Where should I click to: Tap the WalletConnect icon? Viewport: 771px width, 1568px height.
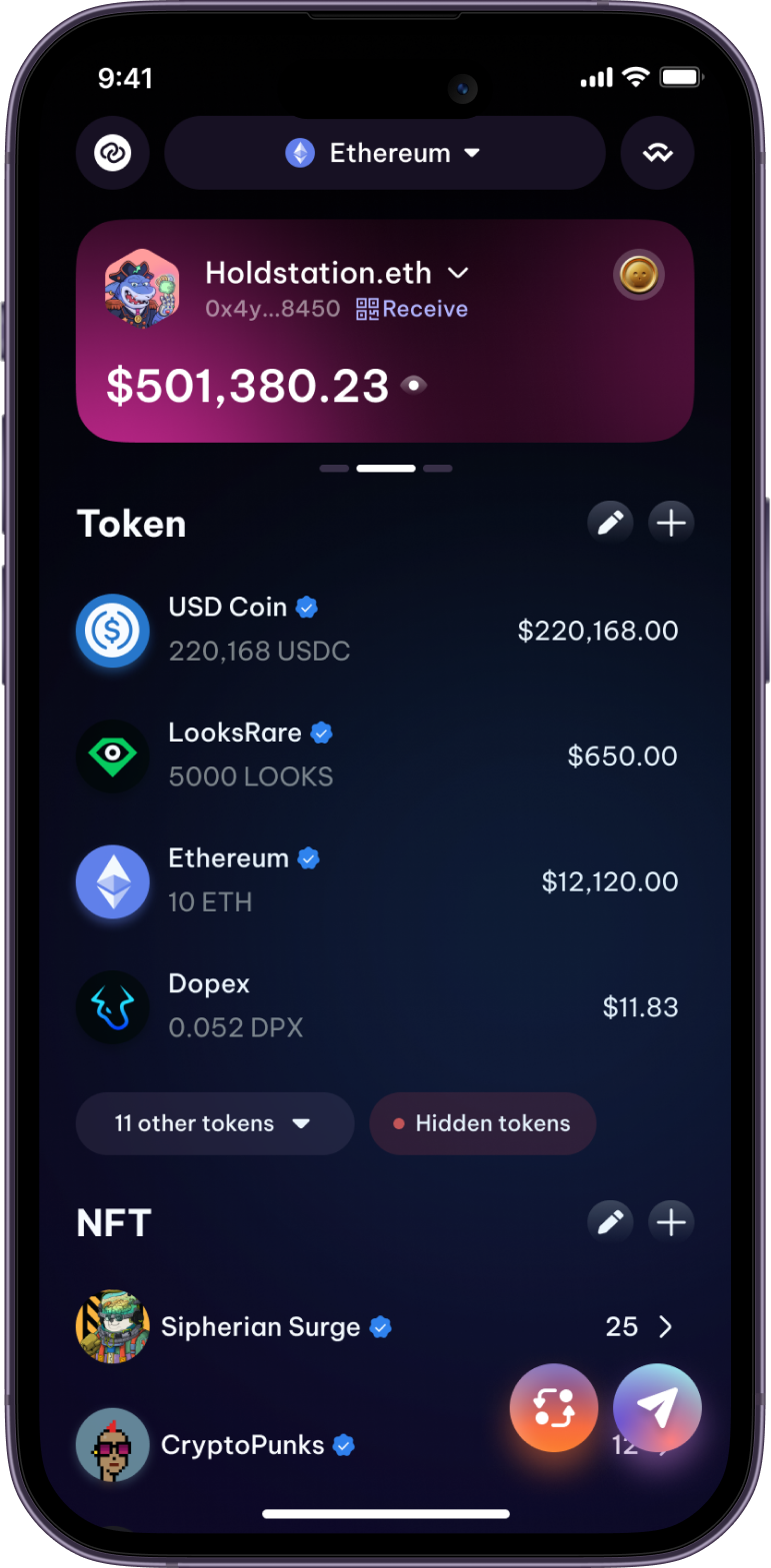coord(657,153)
